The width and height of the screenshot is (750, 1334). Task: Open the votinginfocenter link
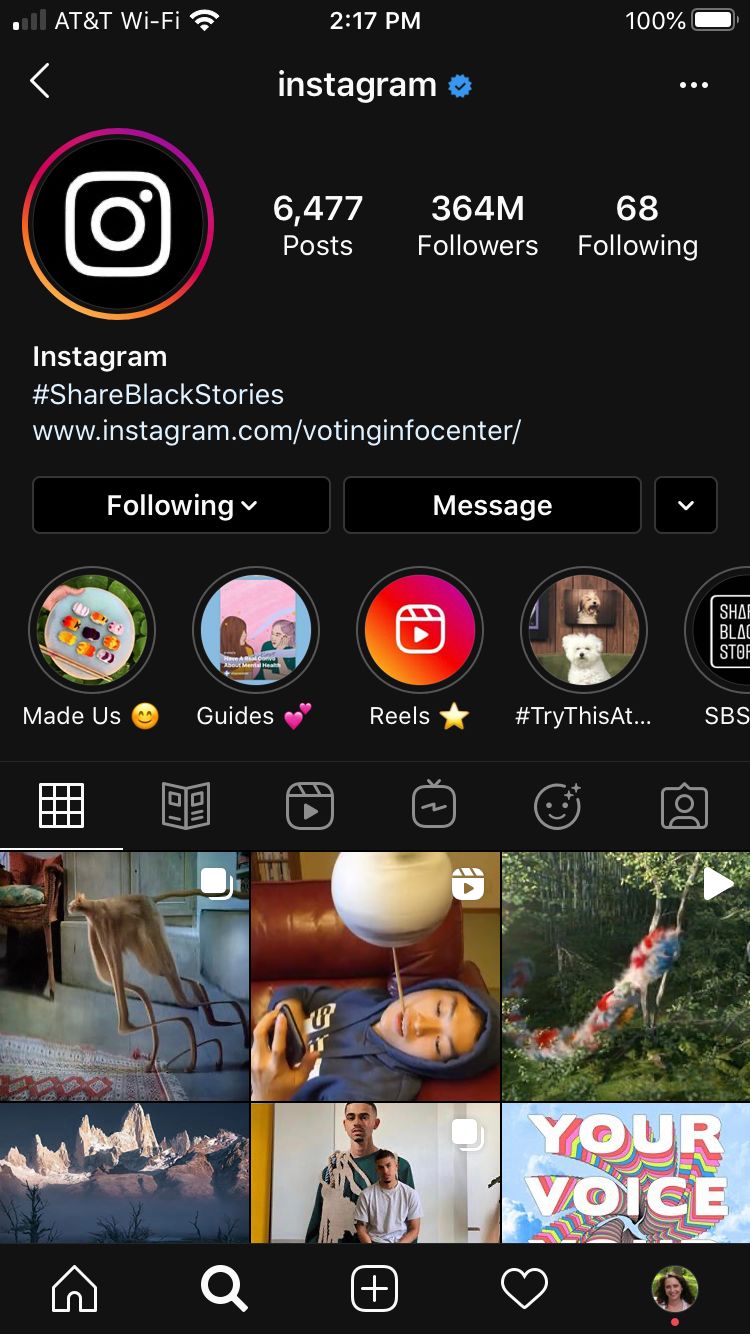pyautogui.click(x=236, y=430)
